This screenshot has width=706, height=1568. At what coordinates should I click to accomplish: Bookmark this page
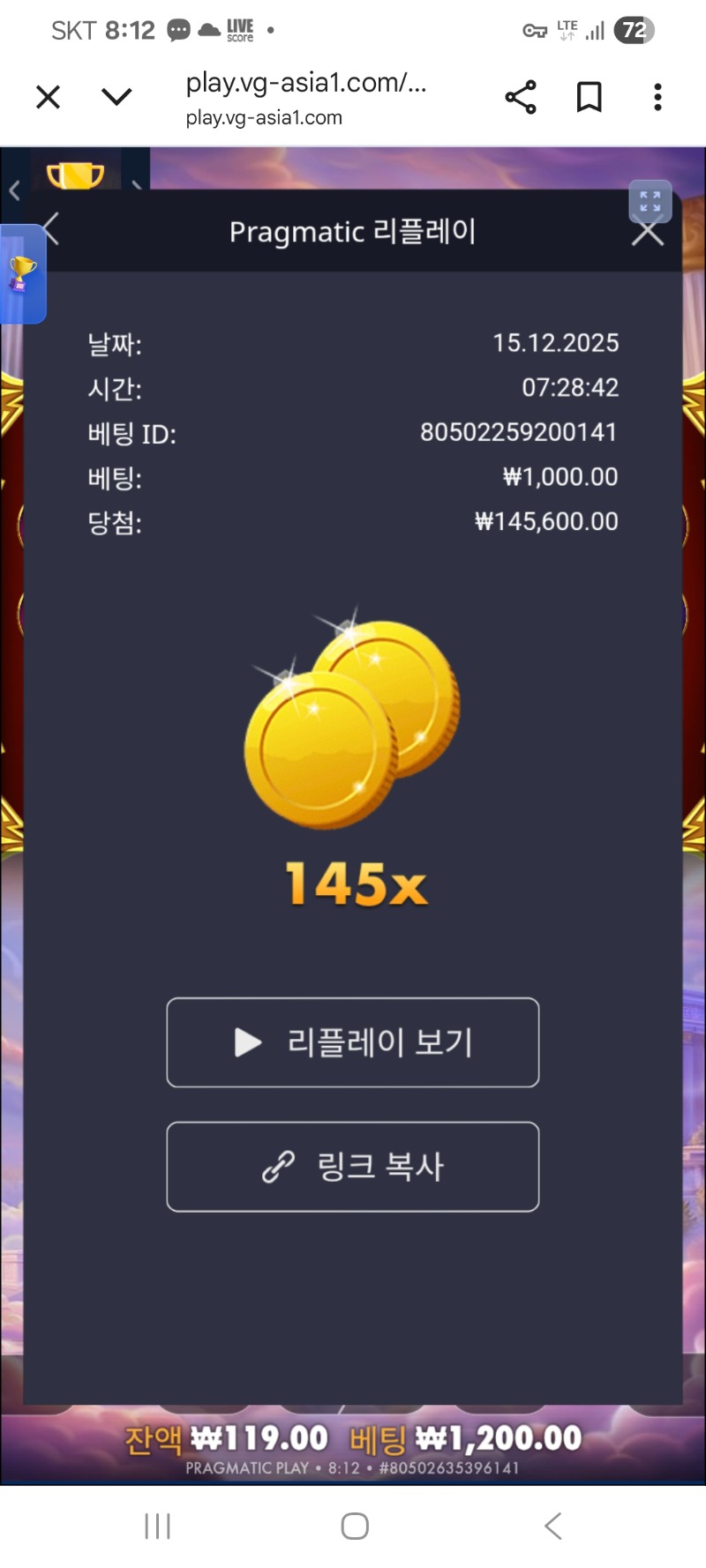[589, 97]
